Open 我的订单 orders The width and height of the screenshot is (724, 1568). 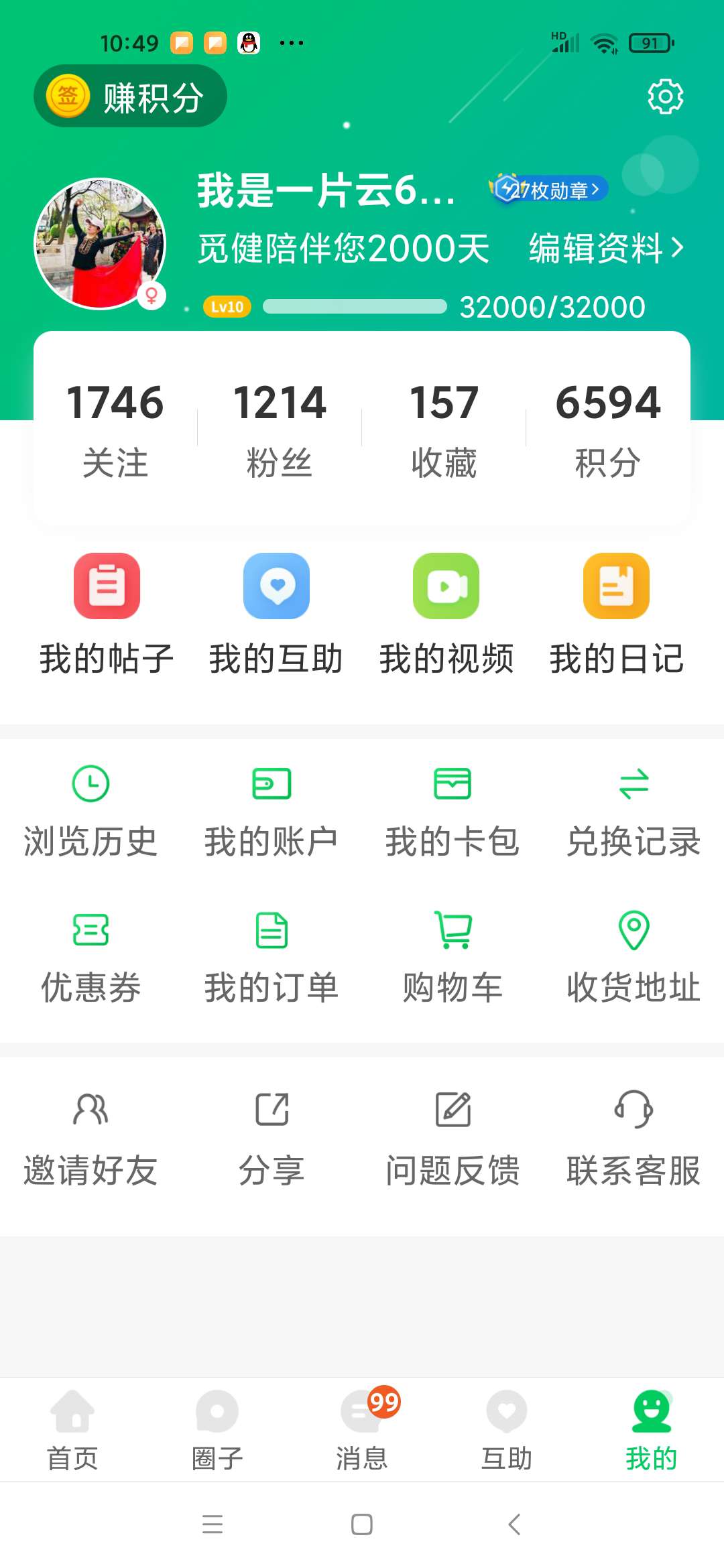pyautogui.click(x=271, y=957)
